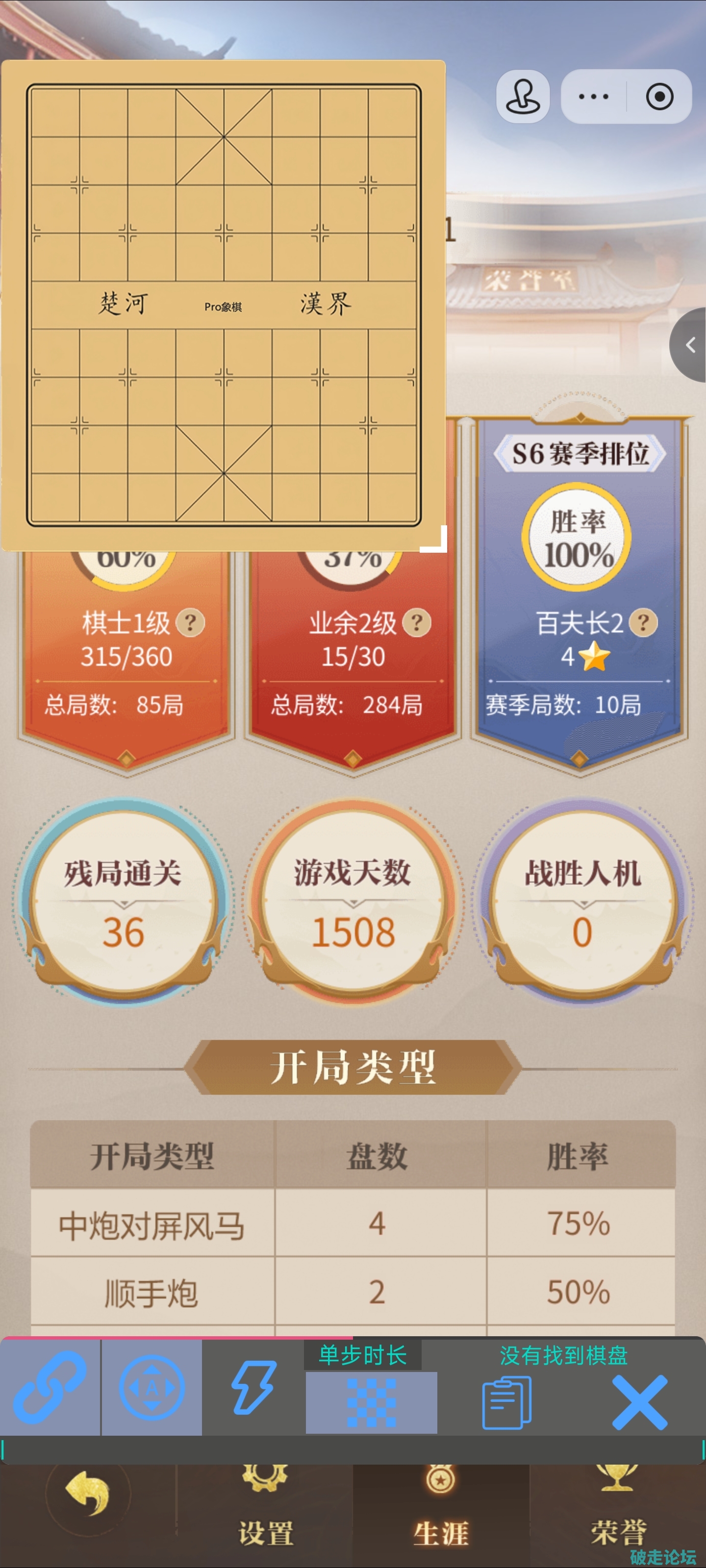Tap the question mark beside 百夫长2

(643, 623)
